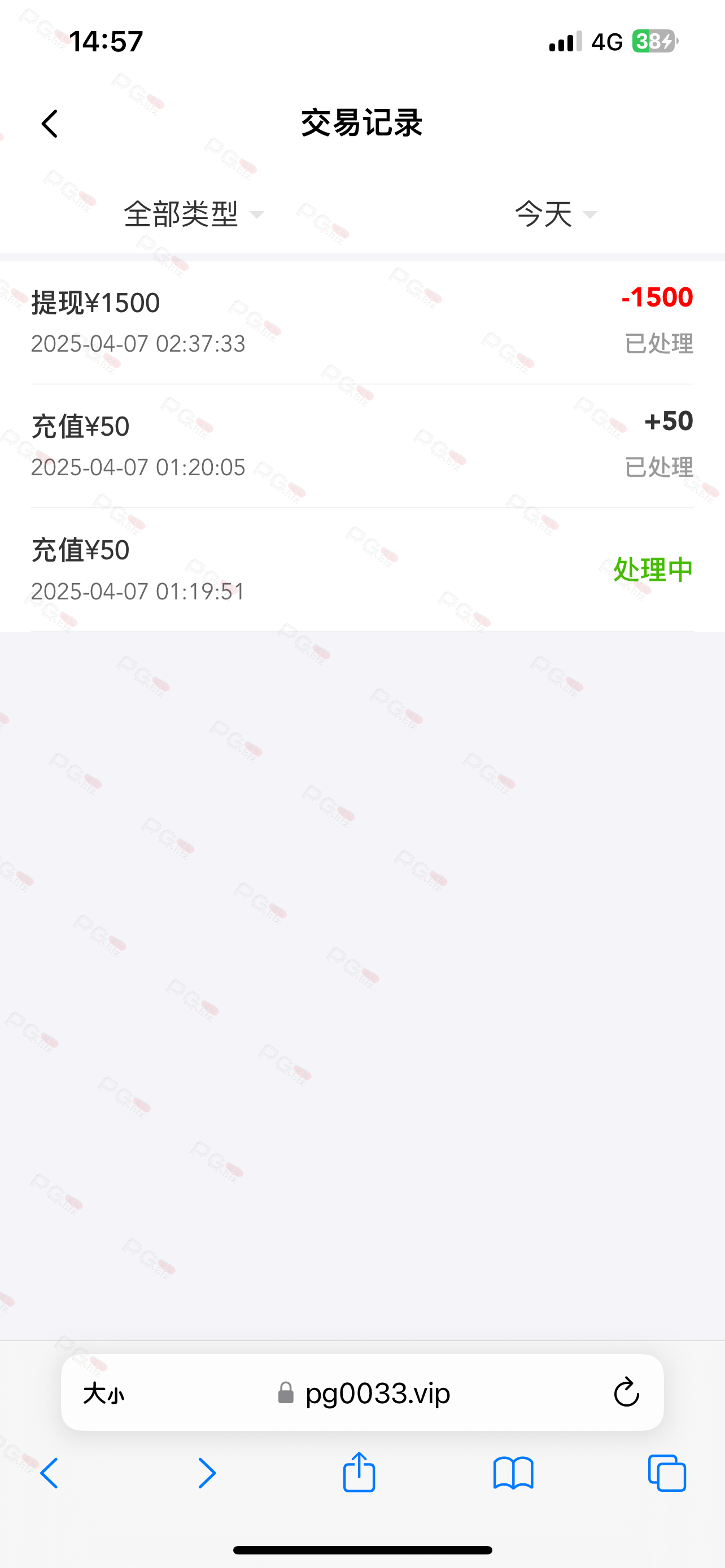Open the 充值¥50 record marked 处理中
Viewport: 725px width, 1568px height.
pyautogui.click(x=362, y=570)
